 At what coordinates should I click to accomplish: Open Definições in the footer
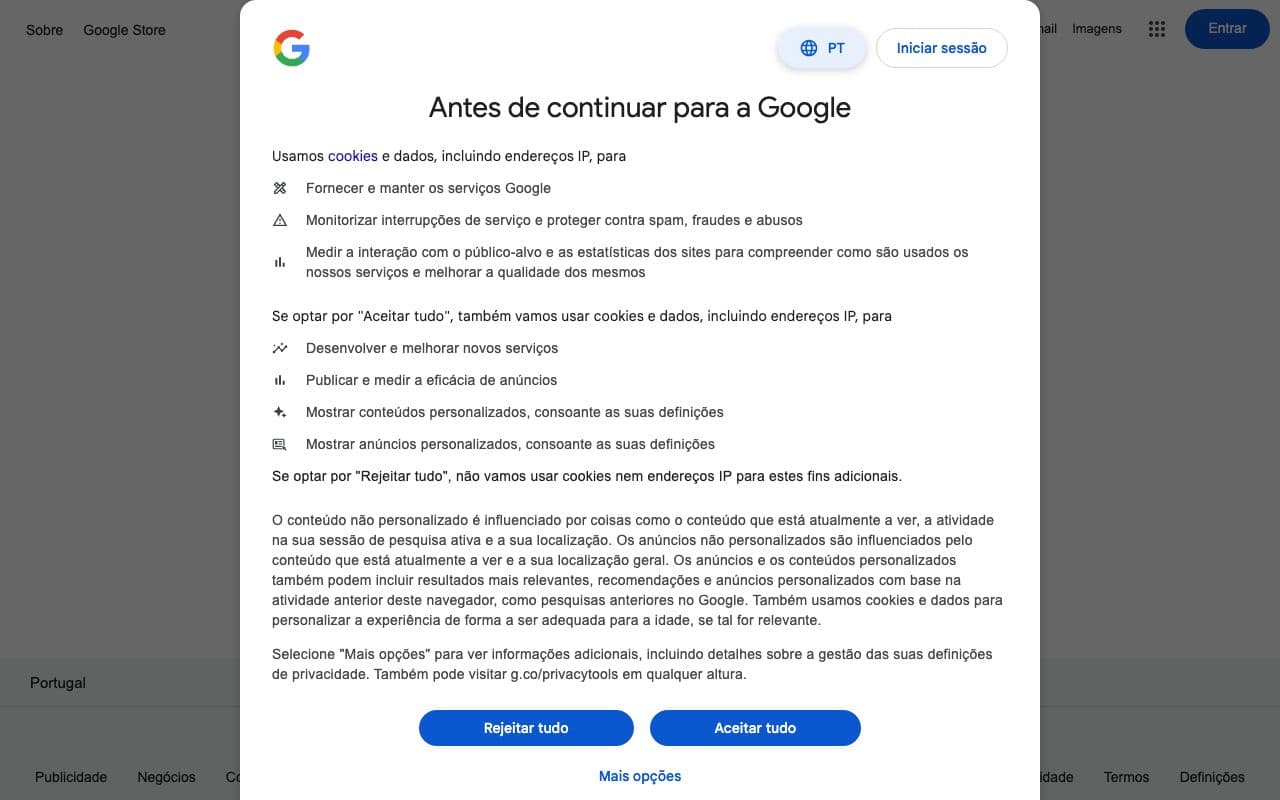[1212, 777]
